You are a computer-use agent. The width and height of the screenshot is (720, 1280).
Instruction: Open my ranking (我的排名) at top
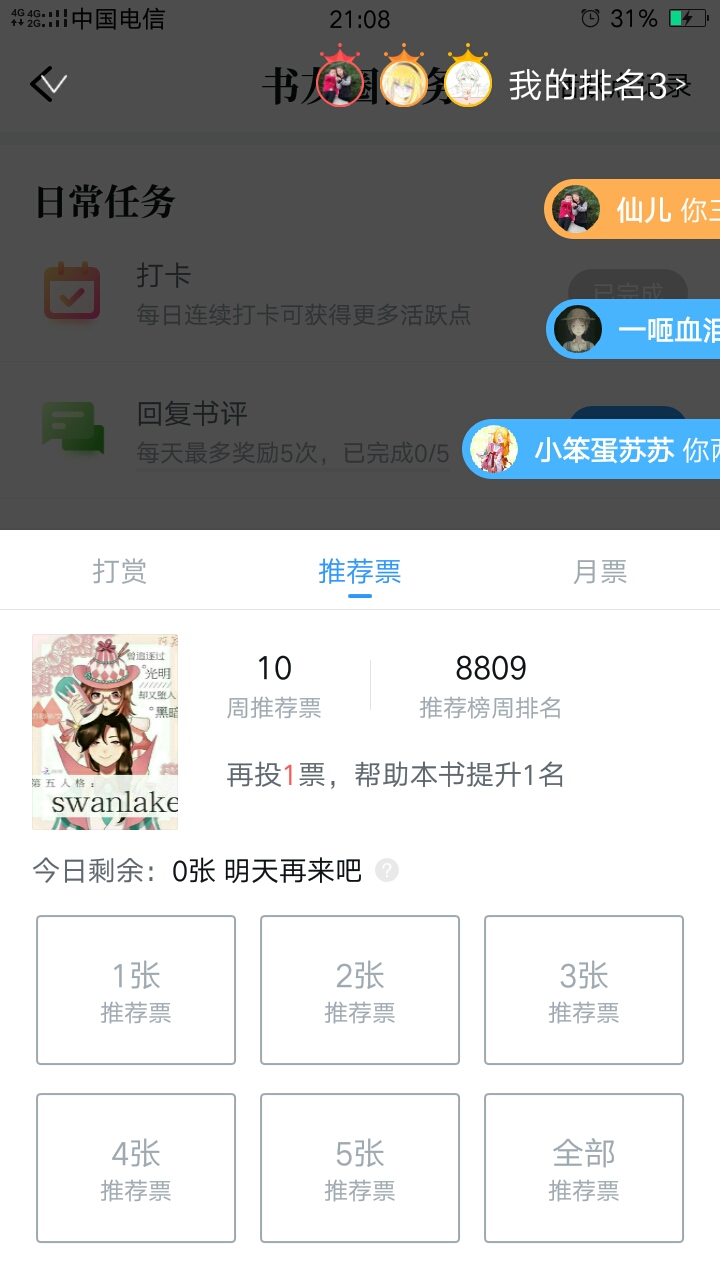pos(598,86)
